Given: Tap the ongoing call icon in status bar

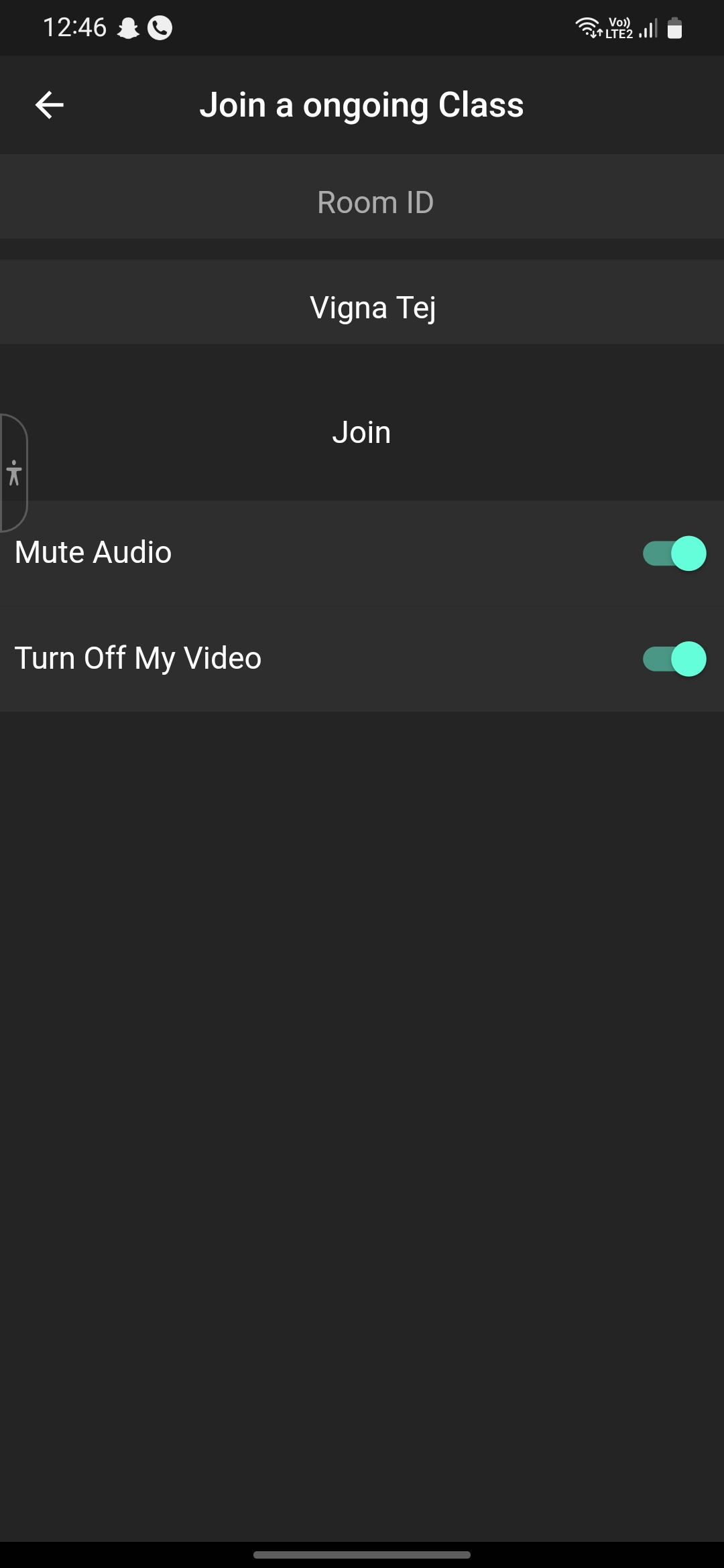Looking at the screenshot, I should pos(159,27).
